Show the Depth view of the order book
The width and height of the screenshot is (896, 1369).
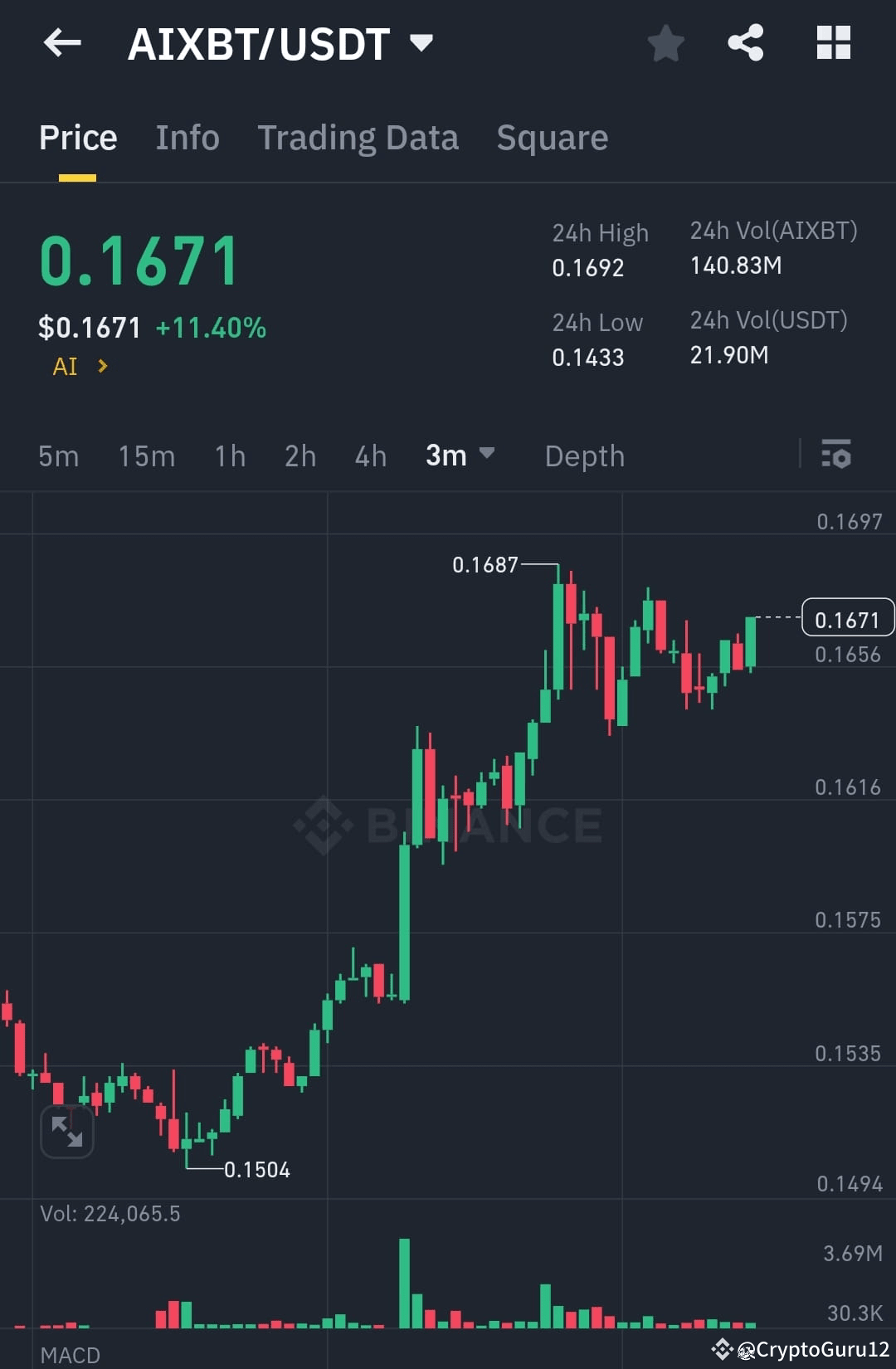click(x=584, y=456)
